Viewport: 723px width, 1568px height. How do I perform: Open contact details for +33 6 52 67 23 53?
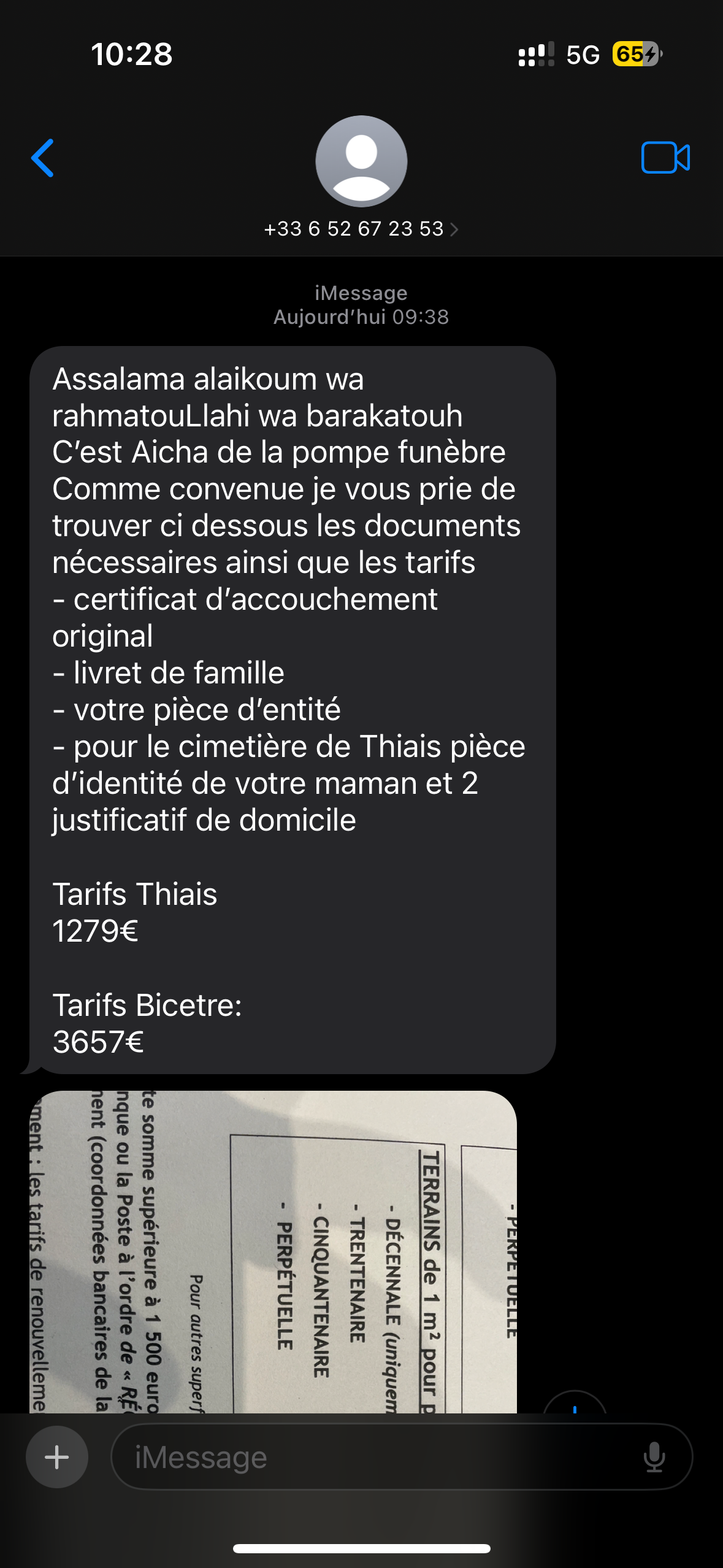click(x=361, y=229)
